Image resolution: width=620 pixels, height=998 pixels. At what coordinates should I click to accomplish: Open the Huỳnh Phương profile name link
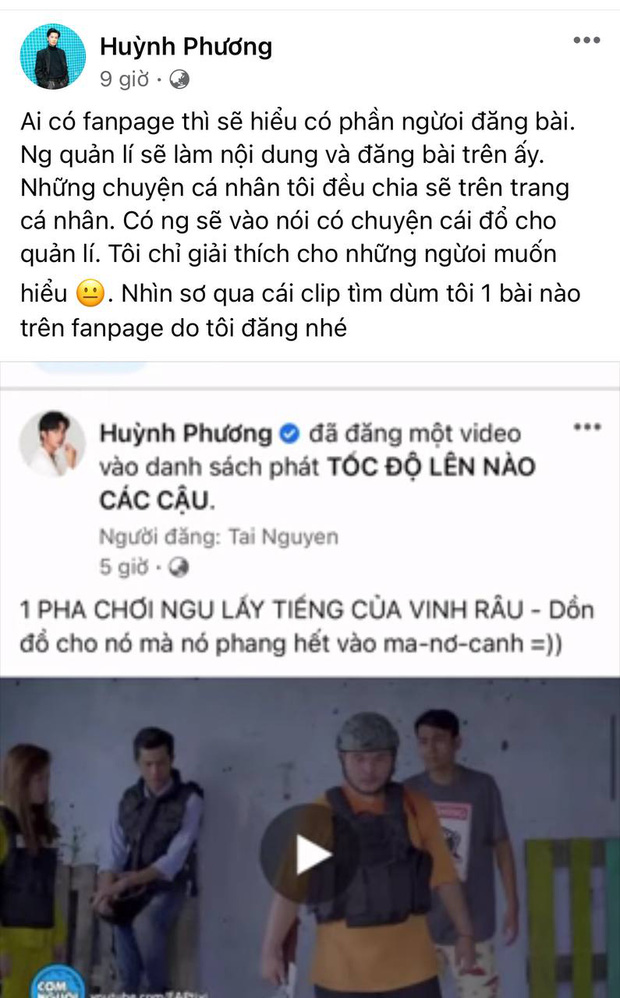(x=186, y=46)
